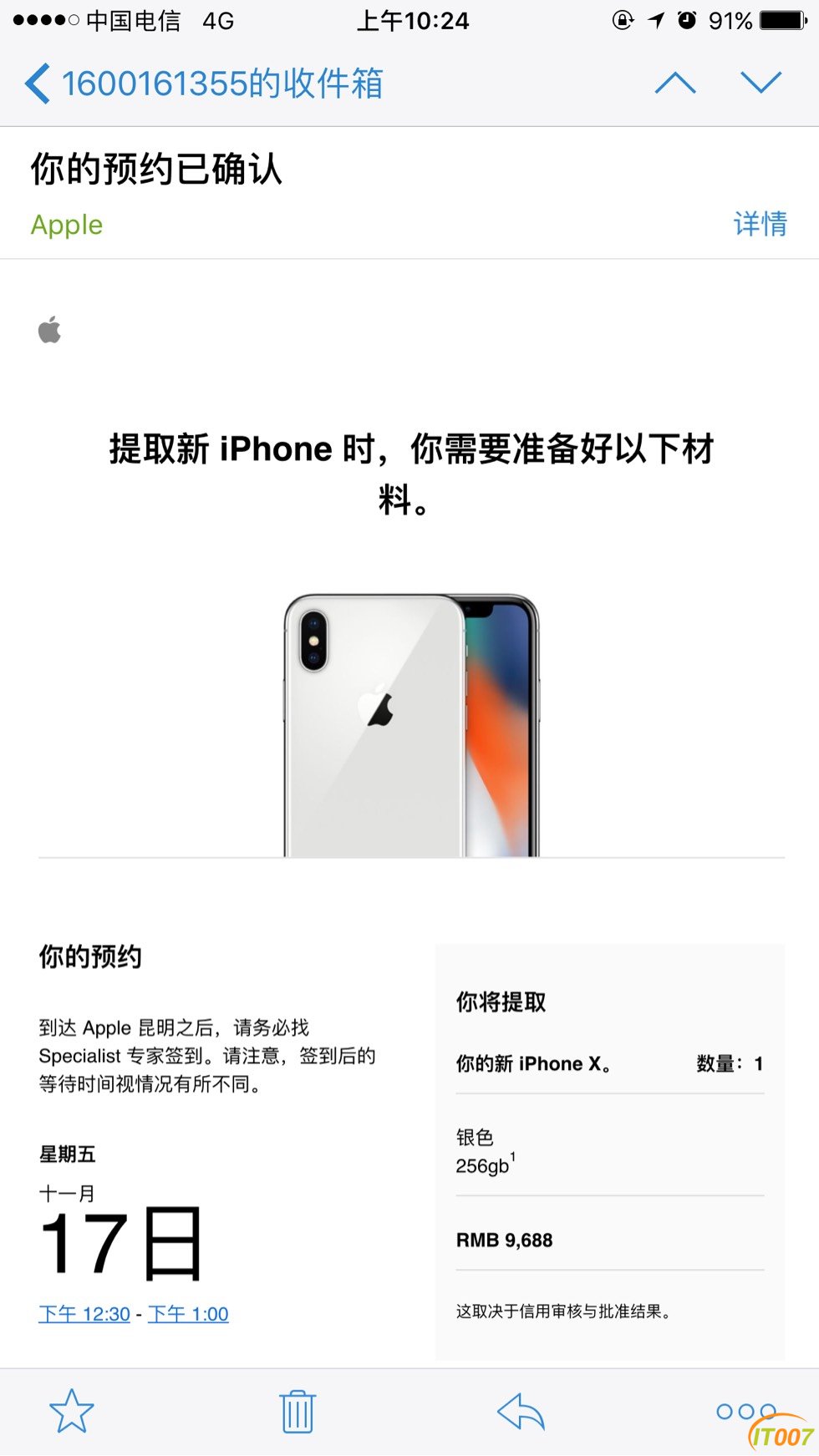Go to the previous email with up arrow

[x=675, y=83]
